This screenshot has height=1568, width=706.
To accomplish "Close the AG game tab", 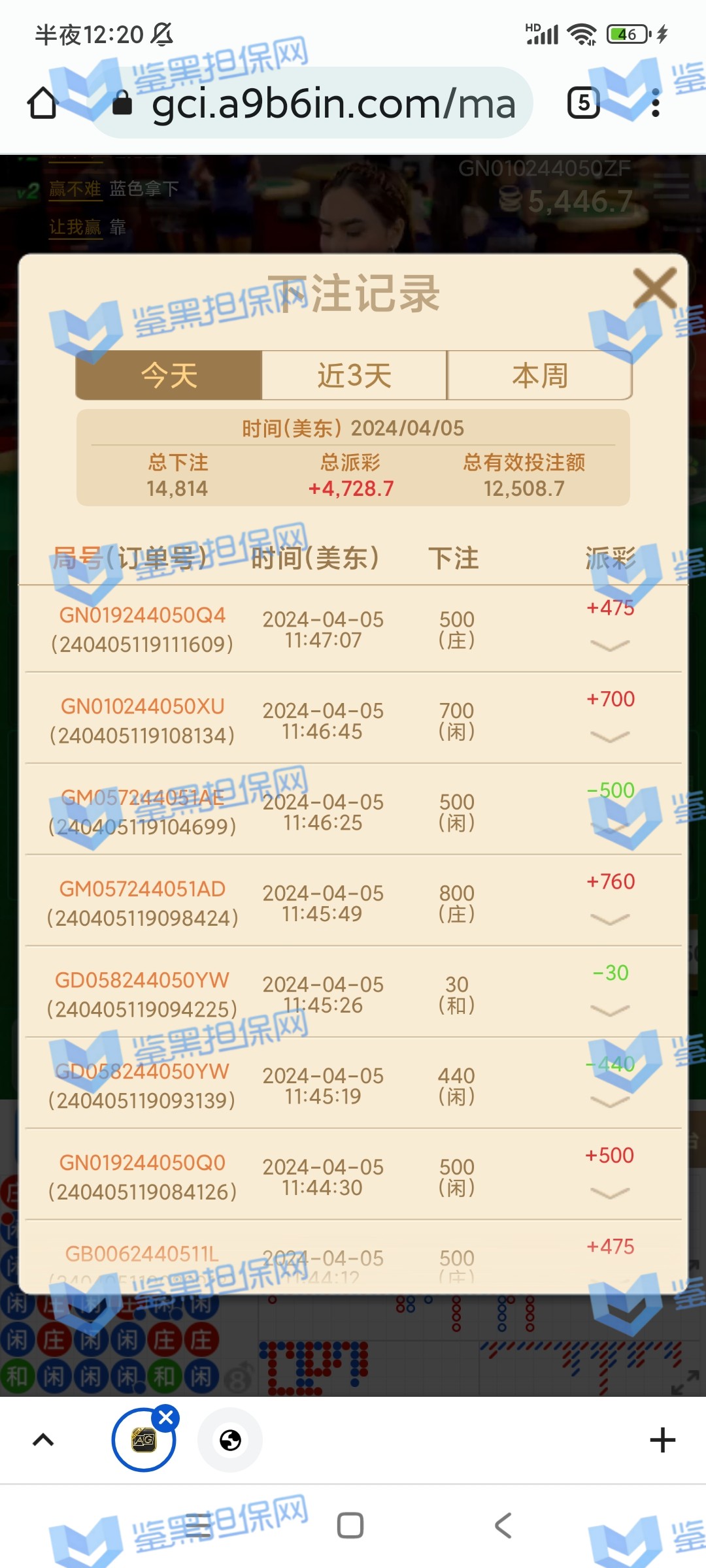I will pos(166,1418).
